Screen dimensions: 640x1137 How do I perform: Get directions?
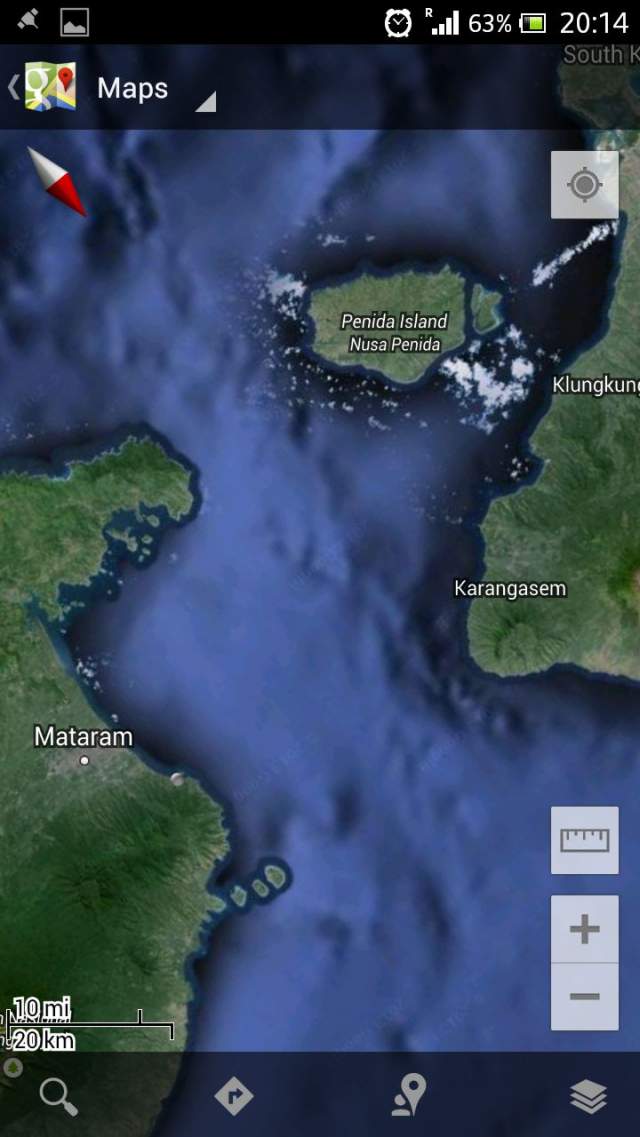tap(233, 1097)
